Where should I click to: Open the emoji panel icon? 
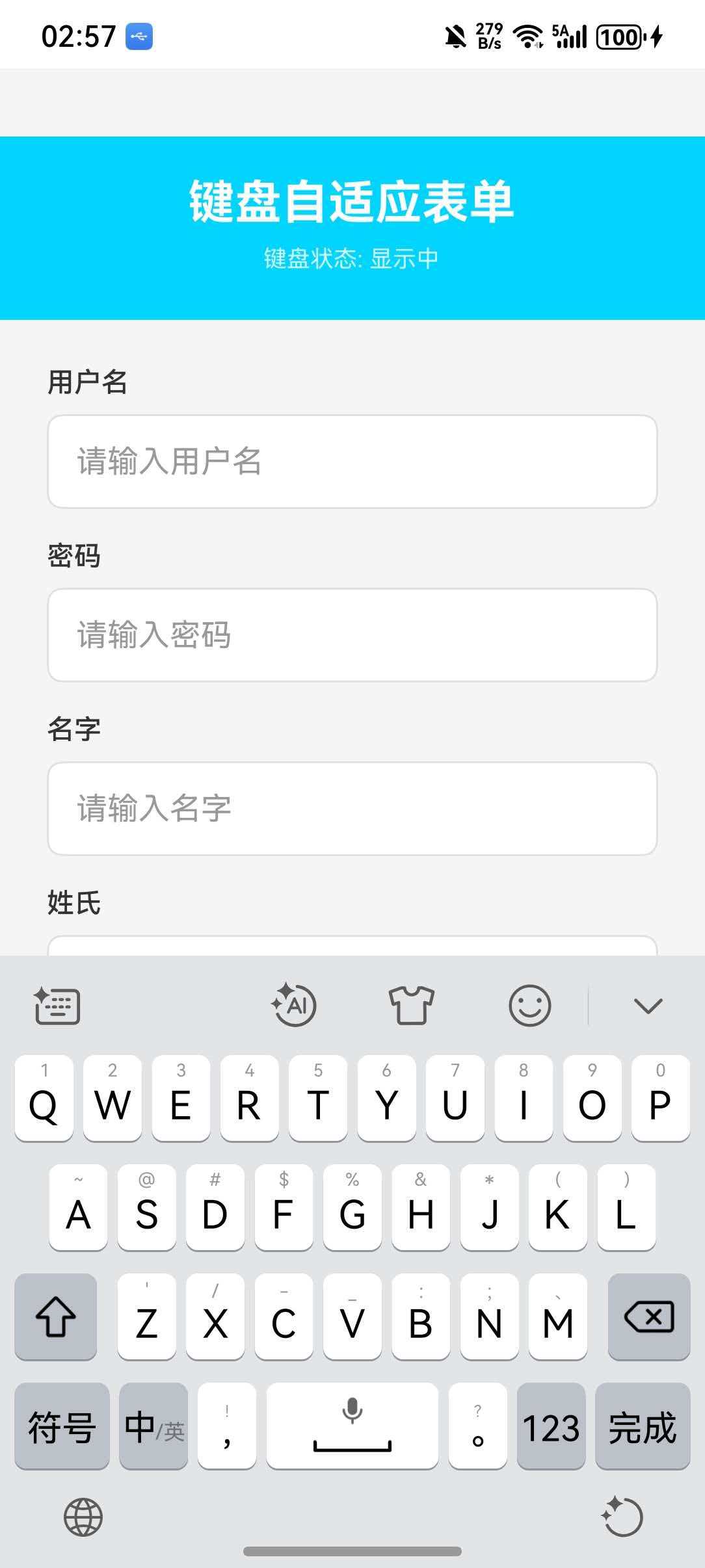pyautogui.click(x=529, y=1005)
